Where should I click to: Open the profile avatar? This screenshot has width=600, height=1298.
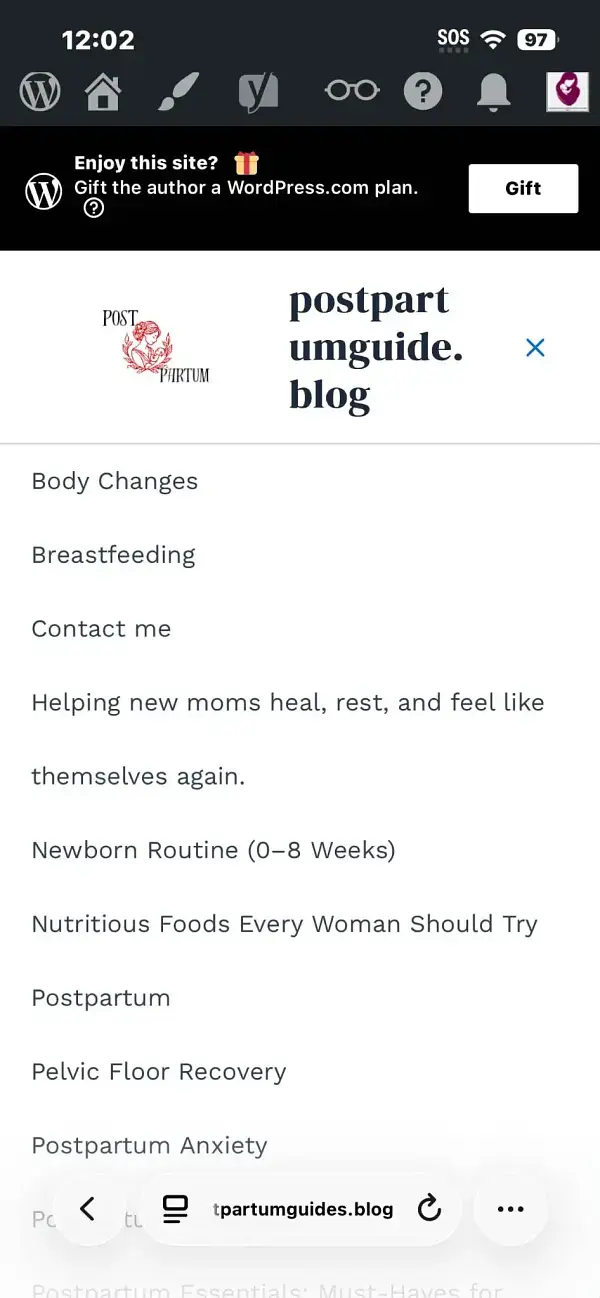pyautogui.click(x=567, y=92)
